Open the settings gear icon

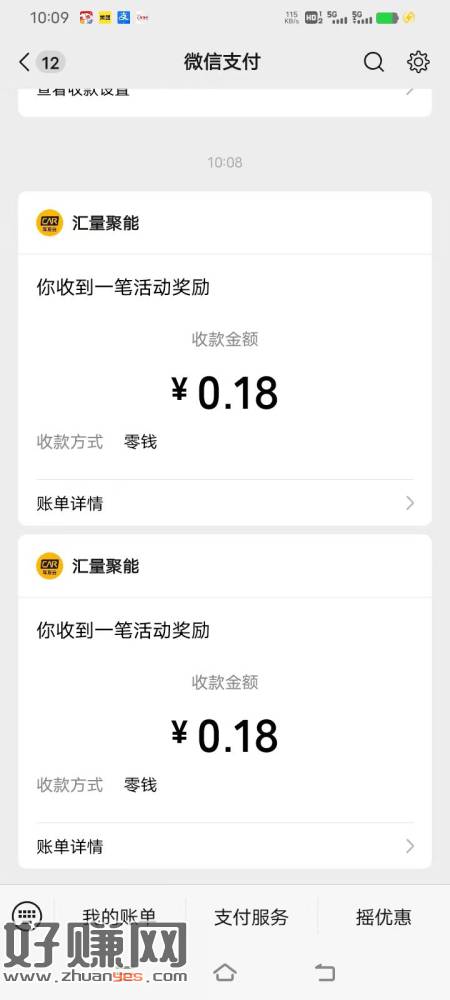(418, 62)
